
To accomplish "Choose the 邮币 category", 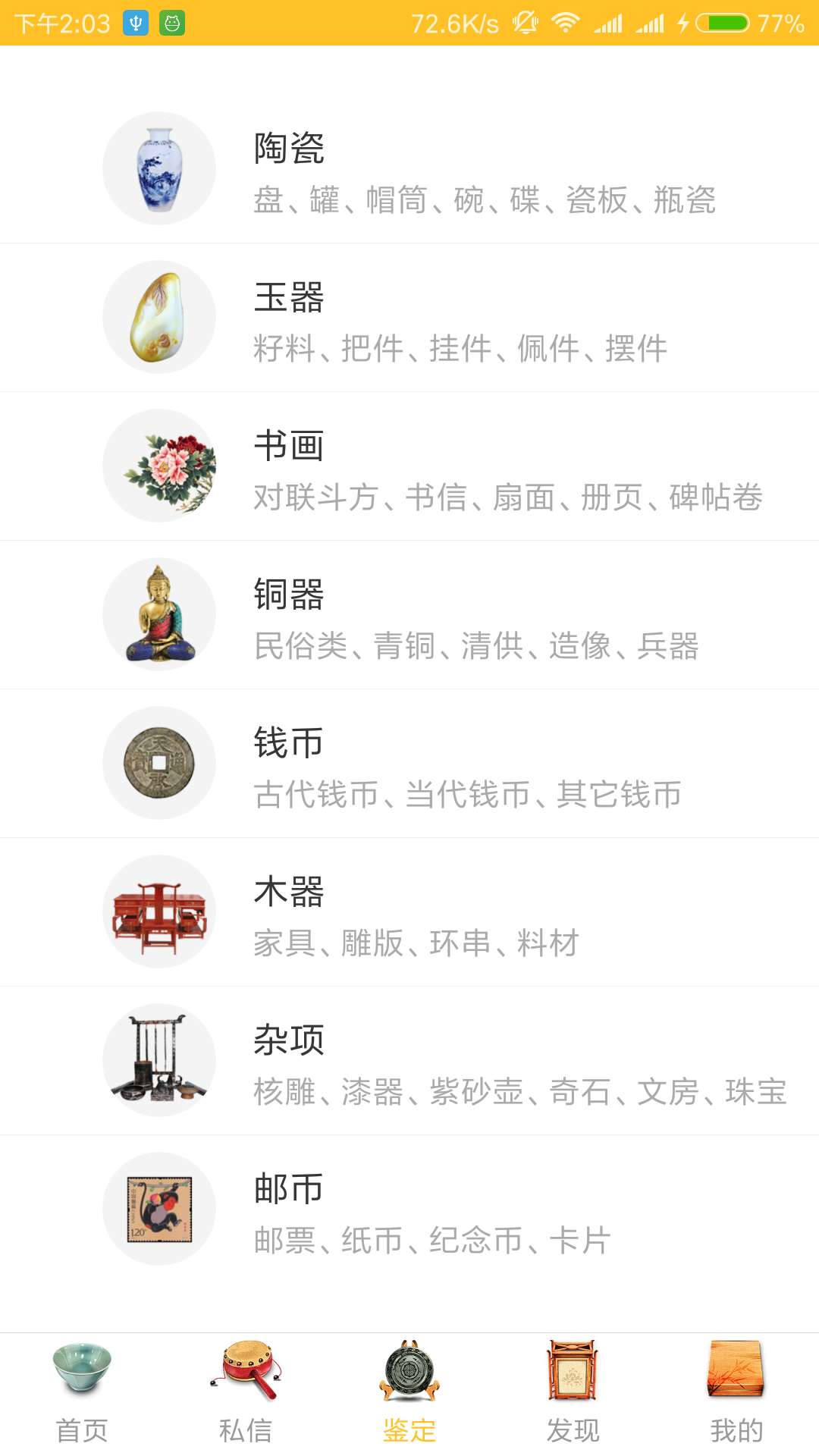I will tap(409, 1209).
